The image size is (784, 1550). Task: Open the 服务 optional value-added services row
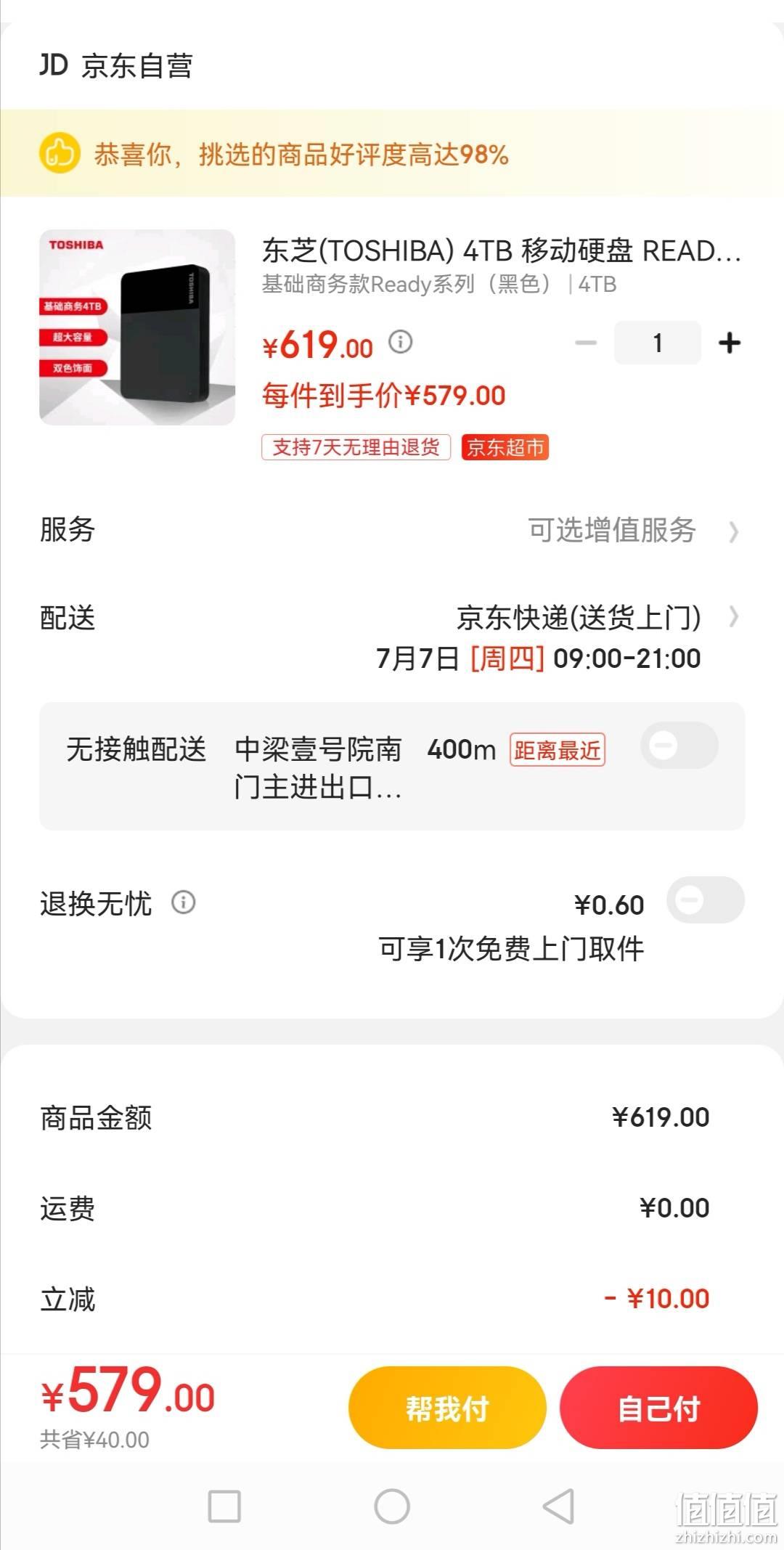tap(392, 530)
